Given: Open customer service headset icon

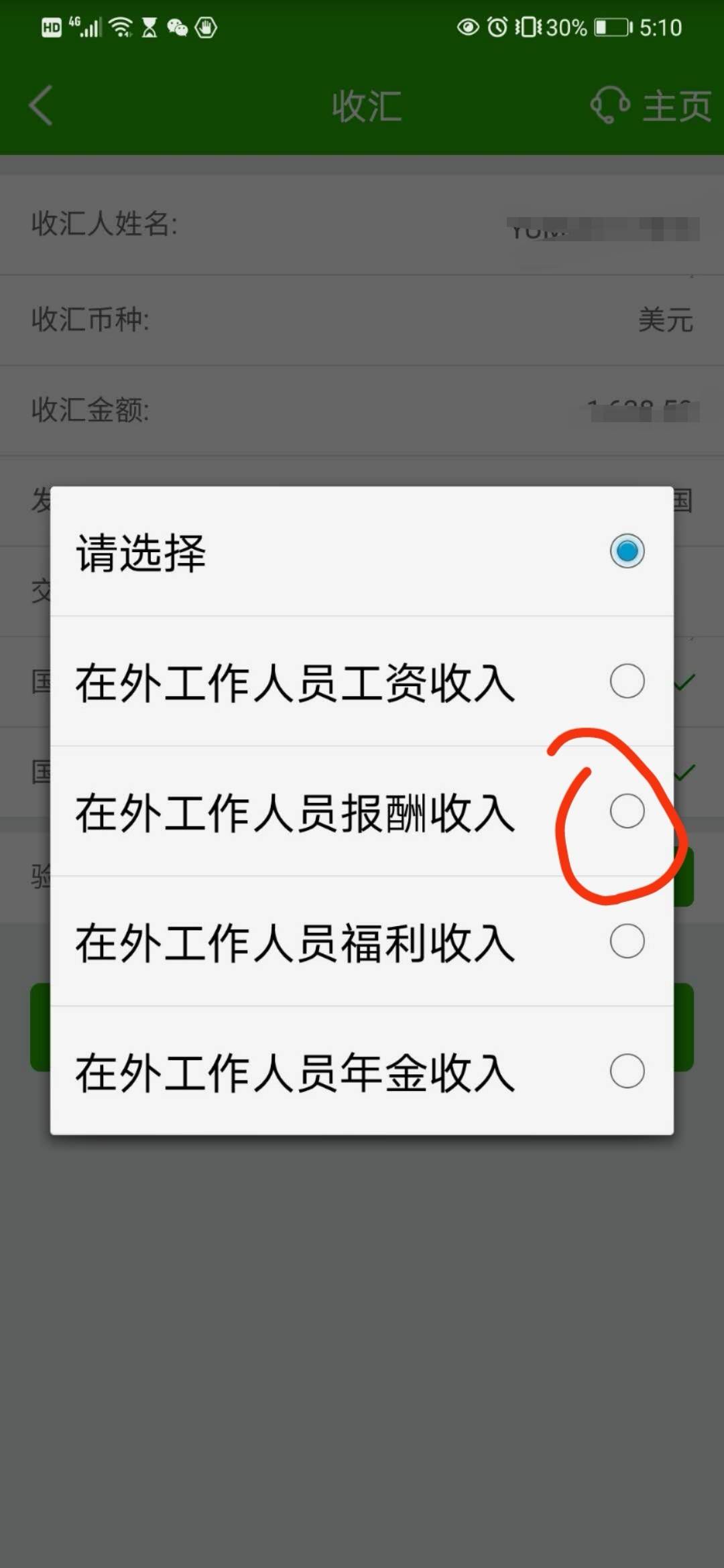Looking at the screenshot, I should (609, 105).
